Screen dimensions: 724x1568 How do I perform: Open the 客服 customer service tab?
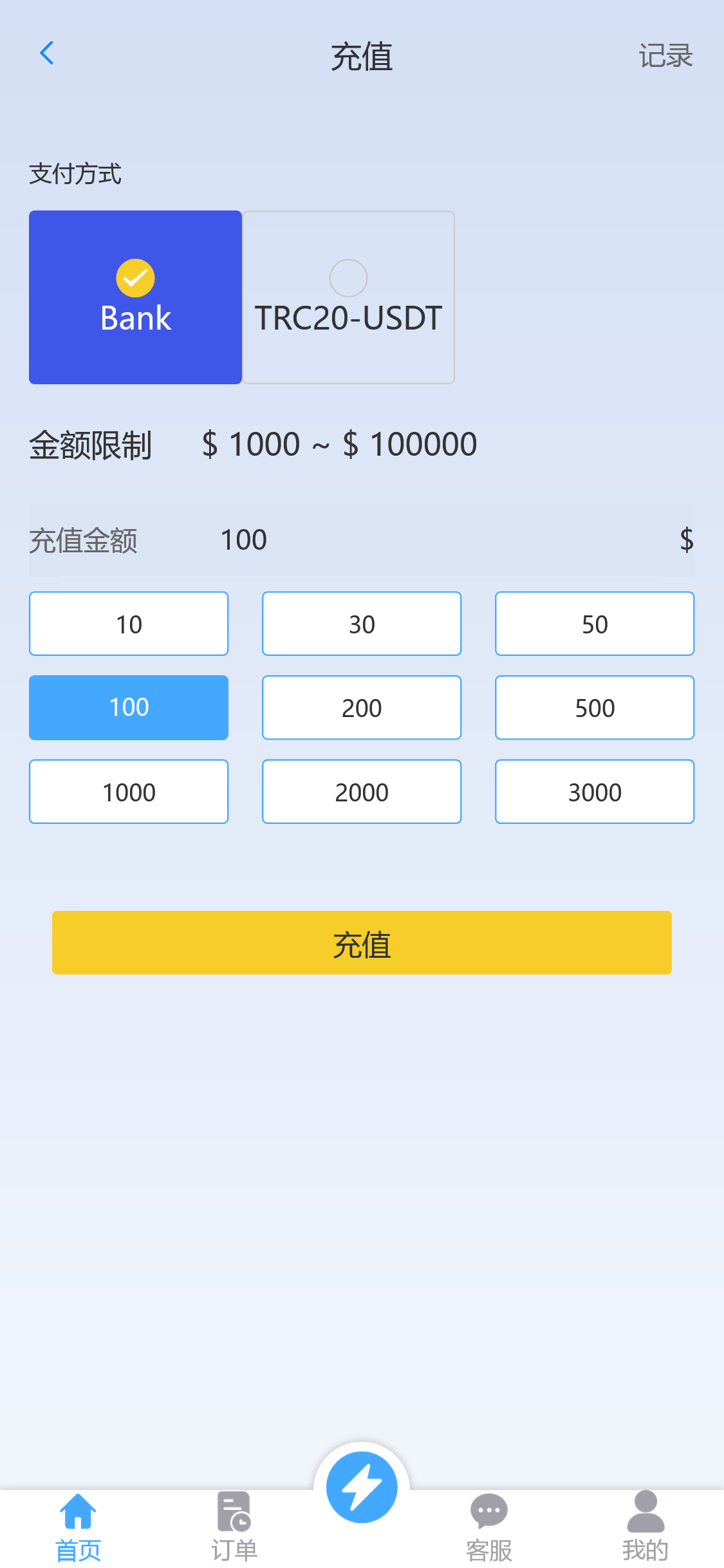pos(489,1527)
